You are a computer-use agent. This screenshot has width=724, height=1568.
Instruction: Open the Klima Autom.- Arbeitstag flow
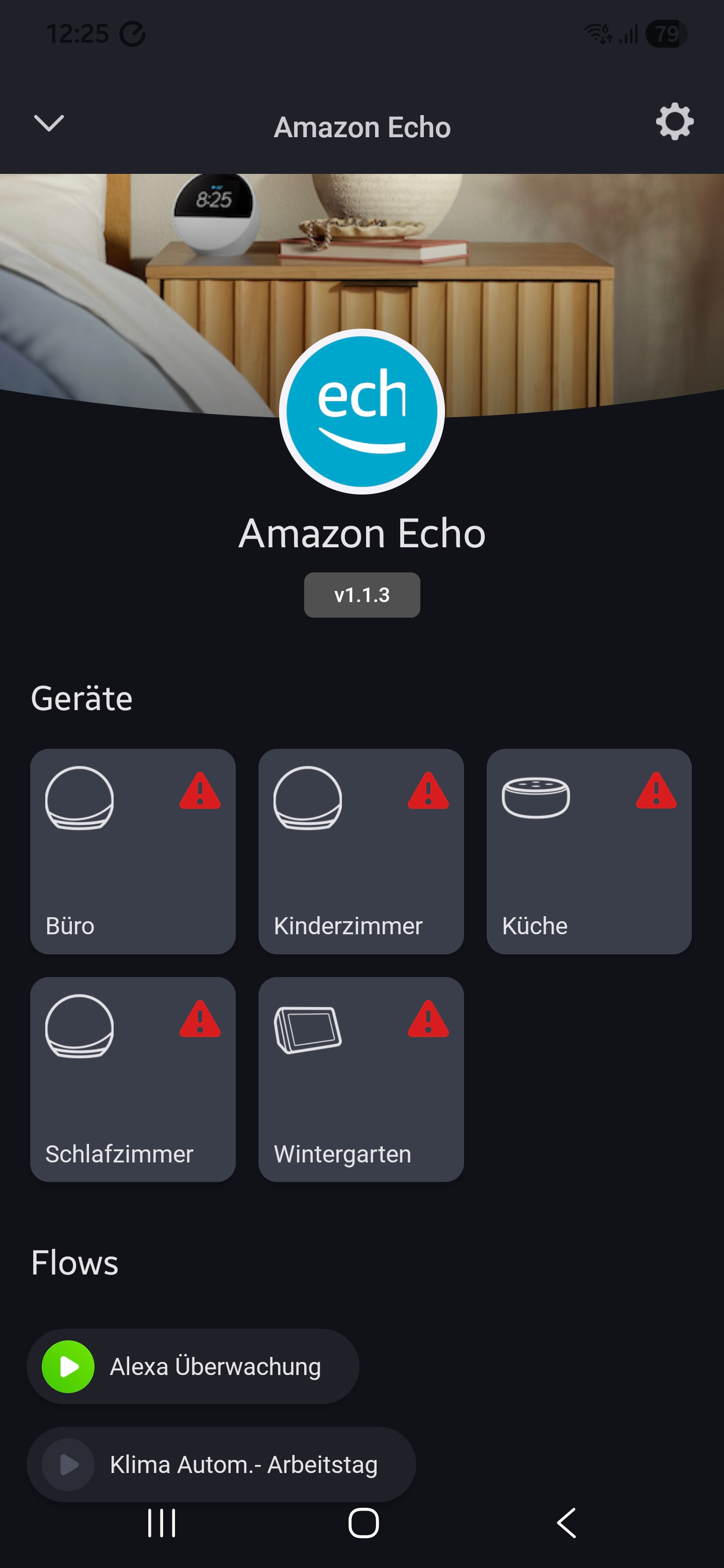tap(243, 1464)
